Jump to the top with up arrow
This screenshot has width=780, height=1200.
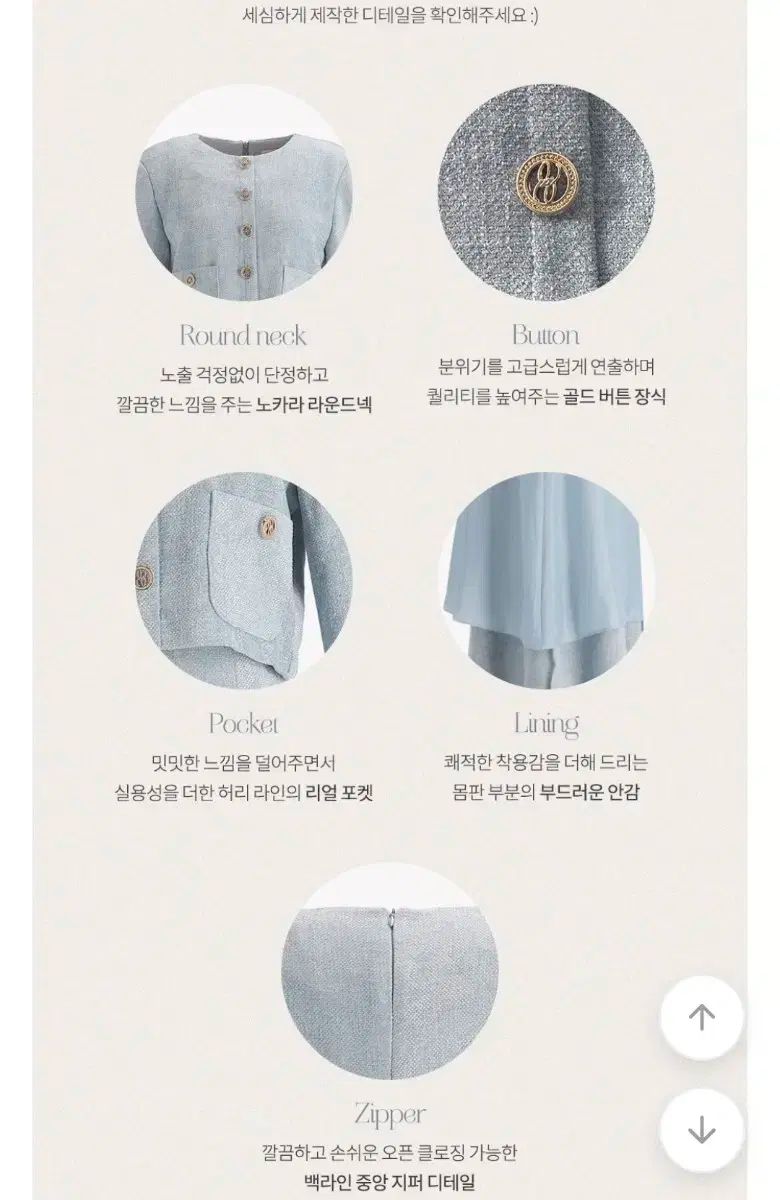(702, 1017)
